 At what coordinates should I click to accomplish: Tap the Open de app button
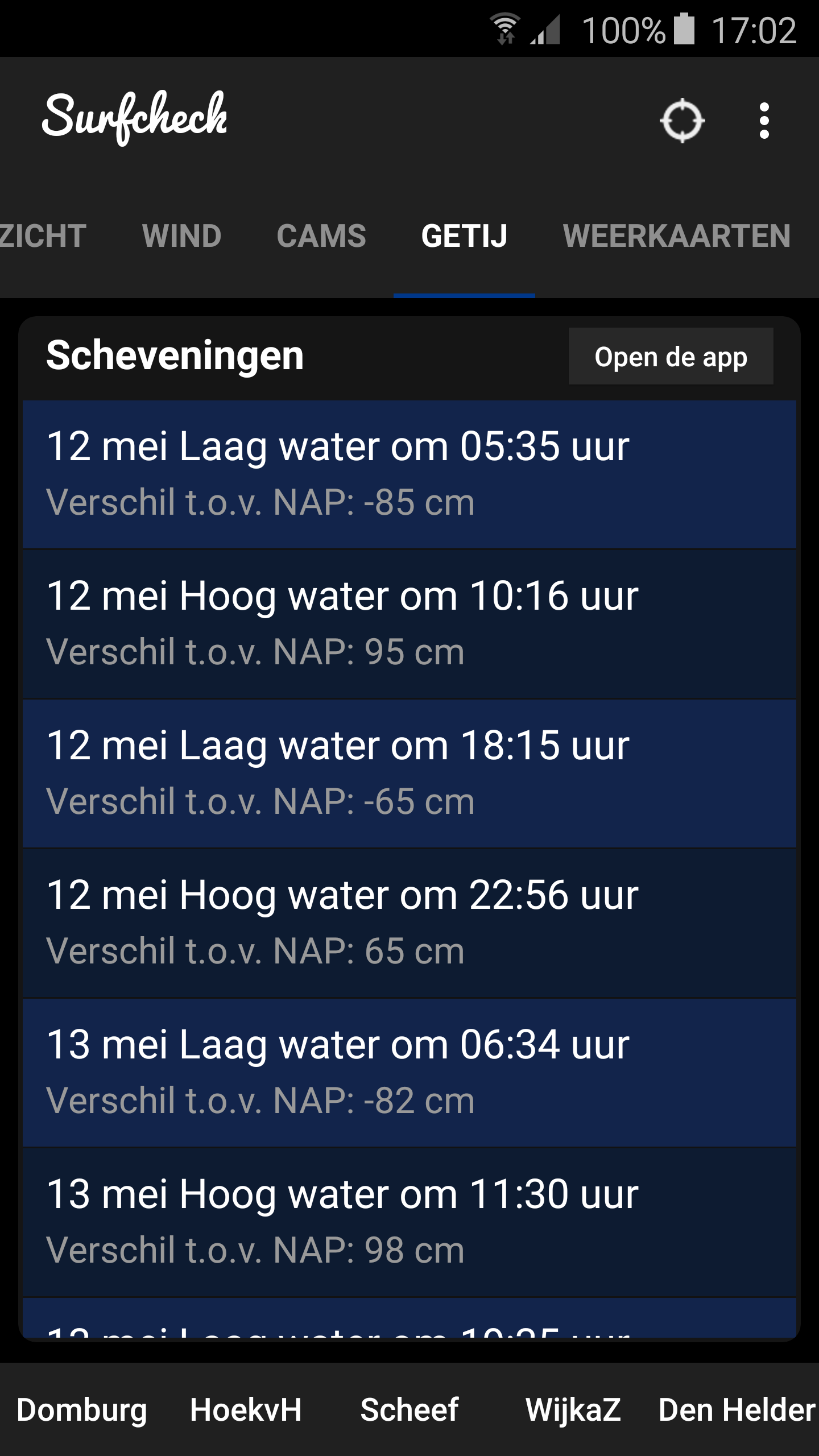(x=671, y=357)
